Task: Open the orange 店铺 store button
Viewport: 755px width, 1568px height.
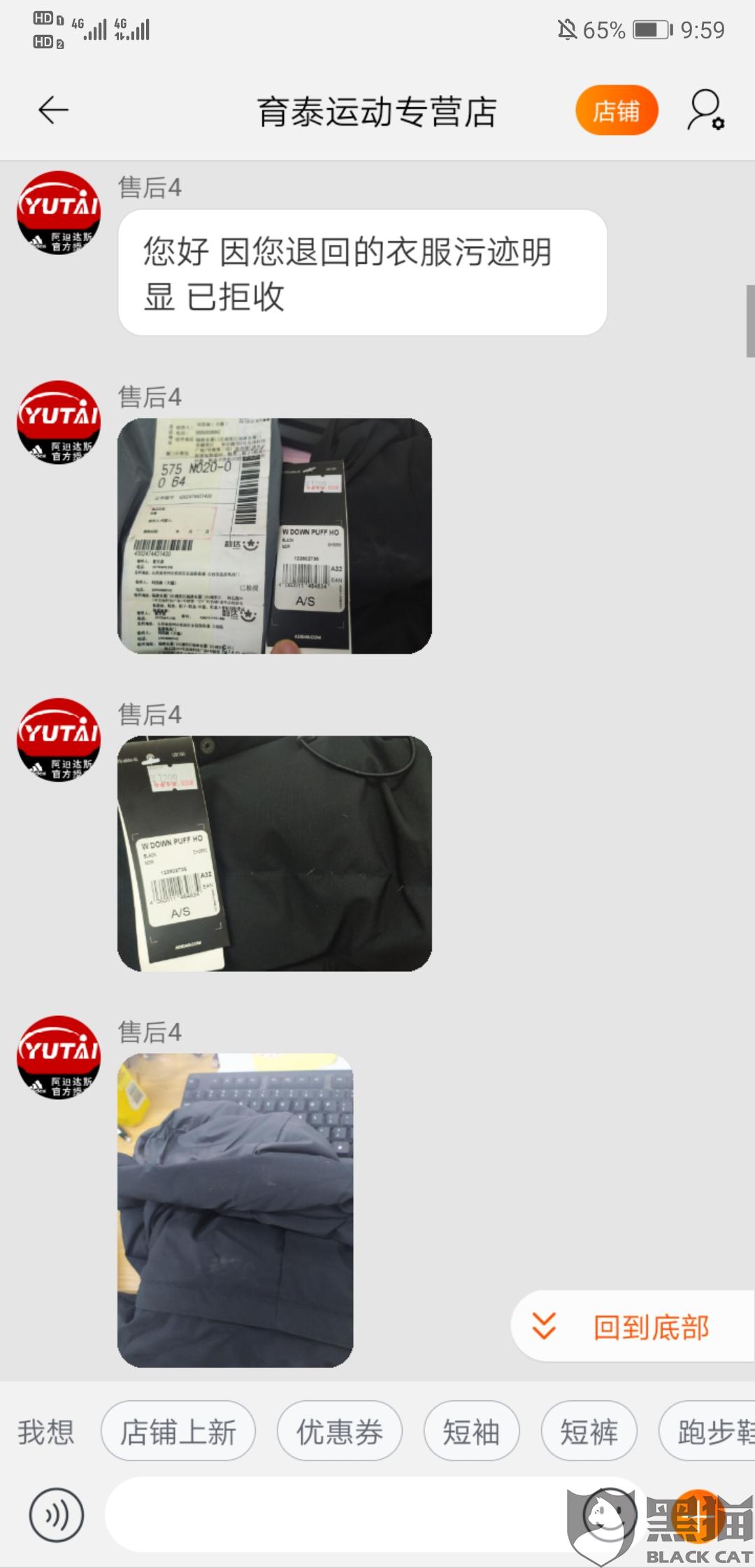Action: 617,110
